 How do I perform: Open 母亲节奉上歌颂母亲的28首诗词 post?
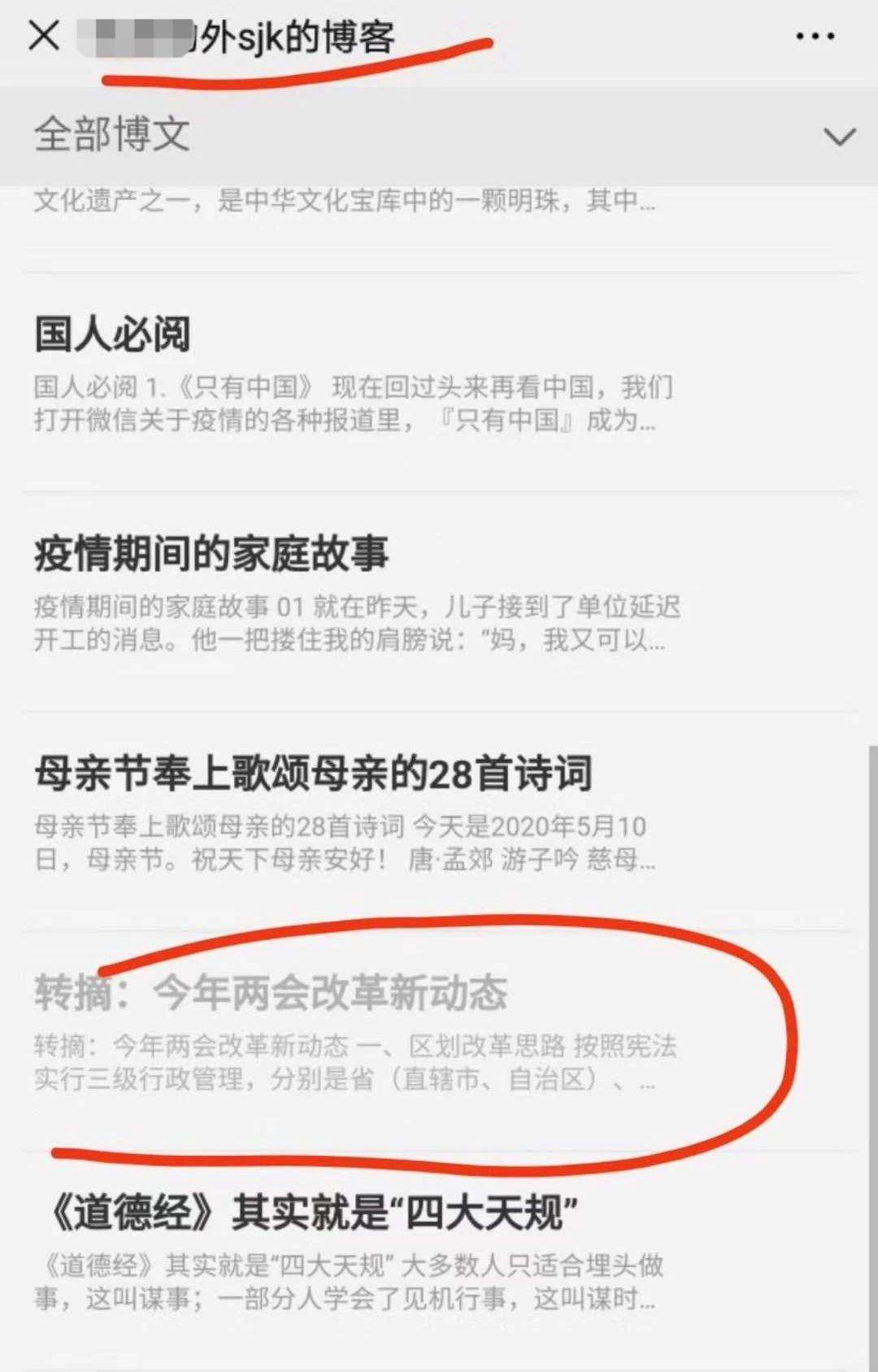(x=313, y=773)
